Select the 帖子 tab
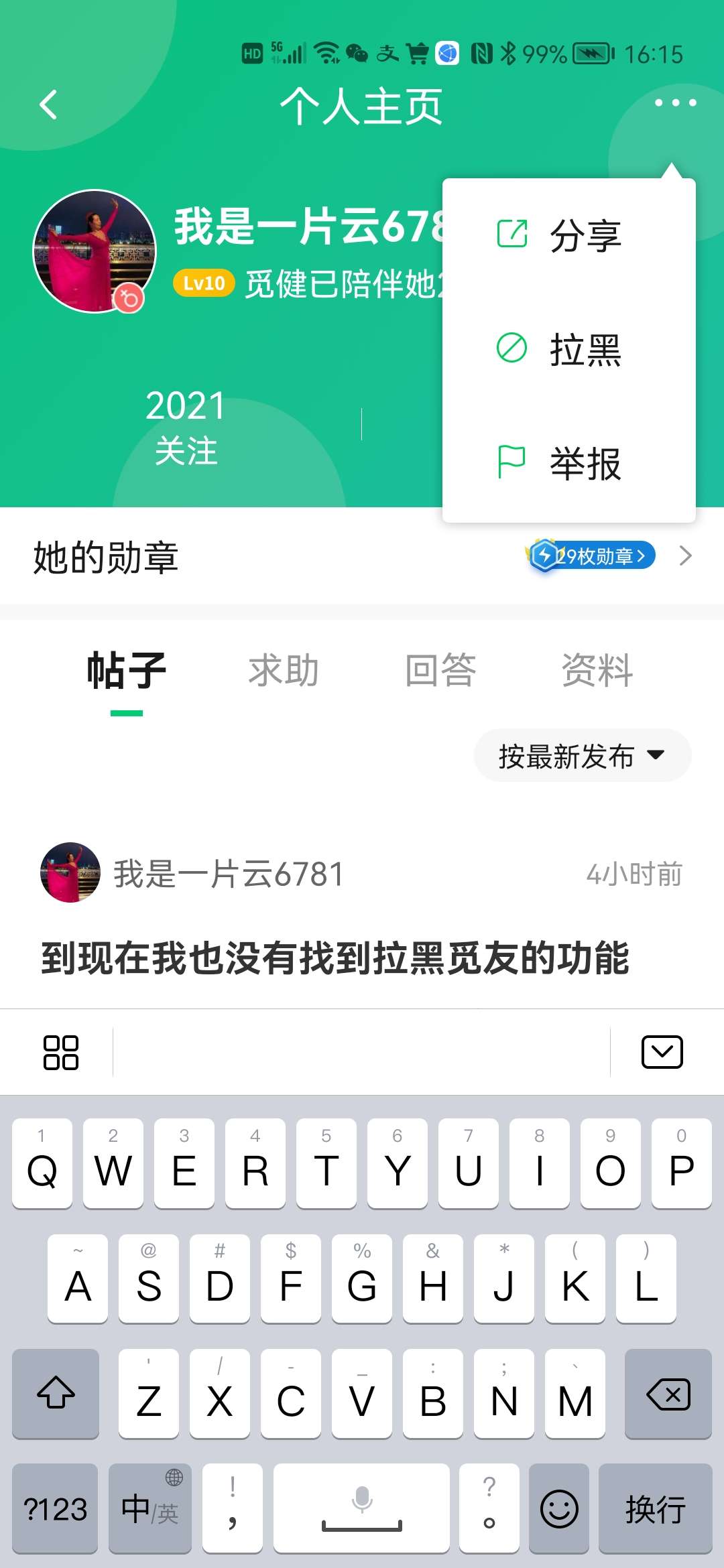Image resolution: width=724 pixels, height=1568 pixels. point(127,670)
